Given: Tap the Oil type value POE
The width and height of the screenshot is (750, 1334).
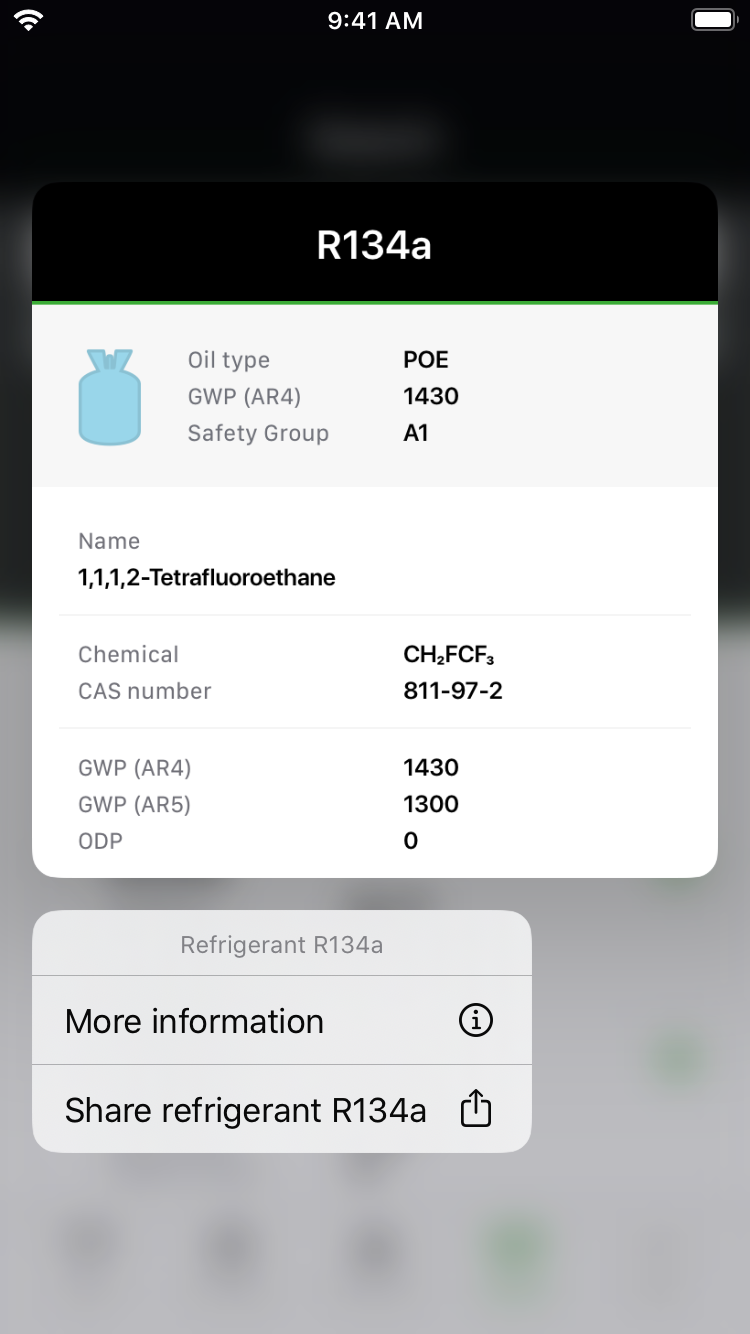Looking at the screenshot, I should click(x=425, y=359).
